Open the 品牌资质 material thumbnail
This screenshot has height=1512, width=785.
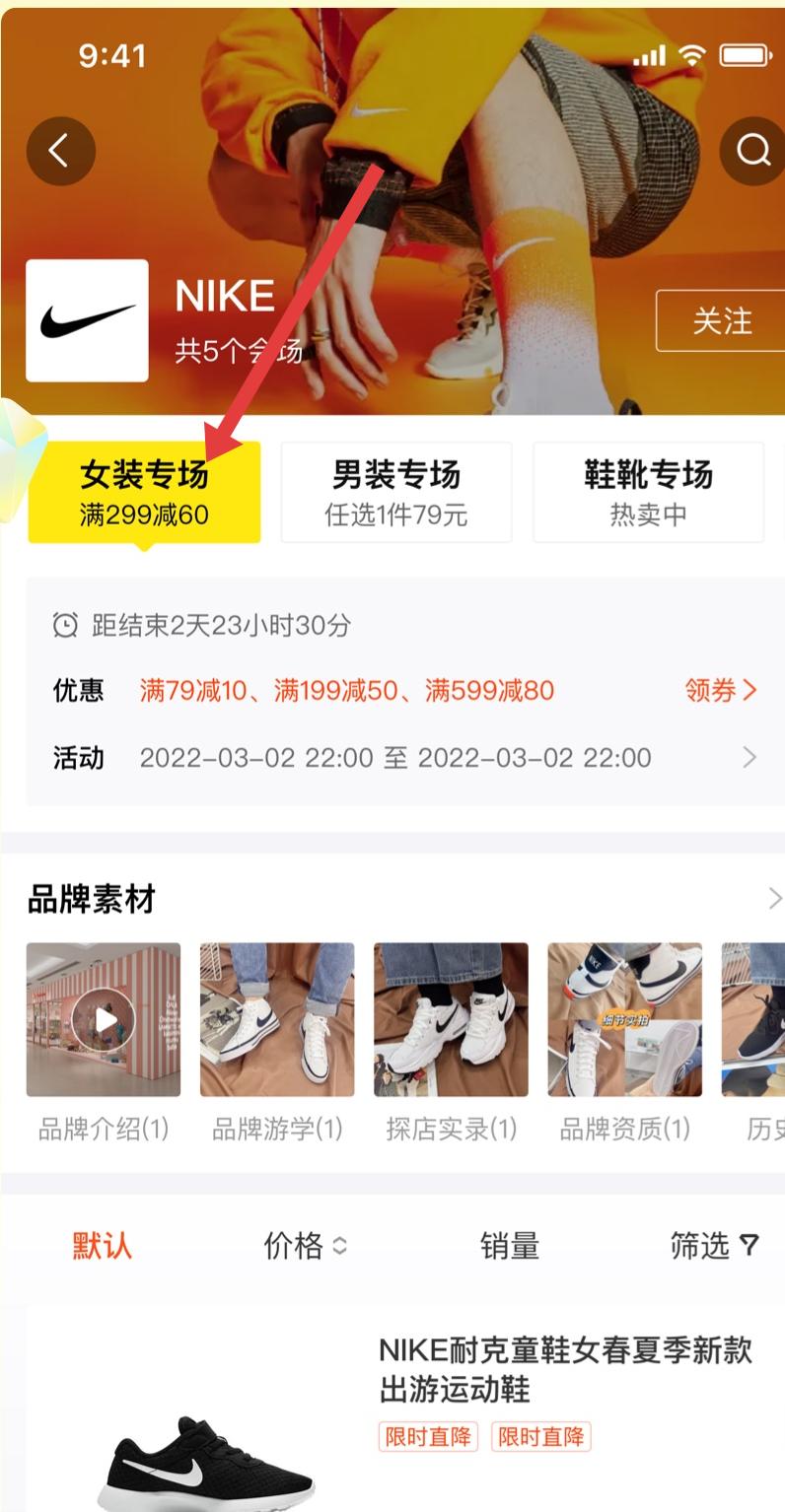tap(624, 1019)
